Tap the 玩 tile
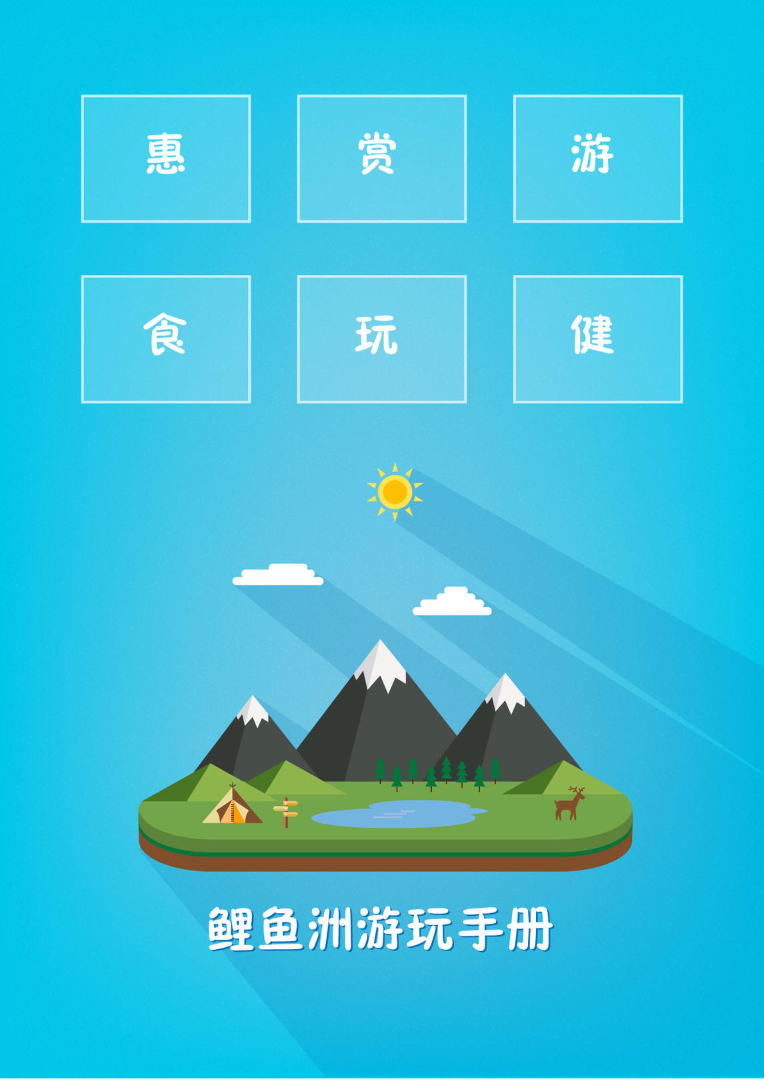 (382, 339)
